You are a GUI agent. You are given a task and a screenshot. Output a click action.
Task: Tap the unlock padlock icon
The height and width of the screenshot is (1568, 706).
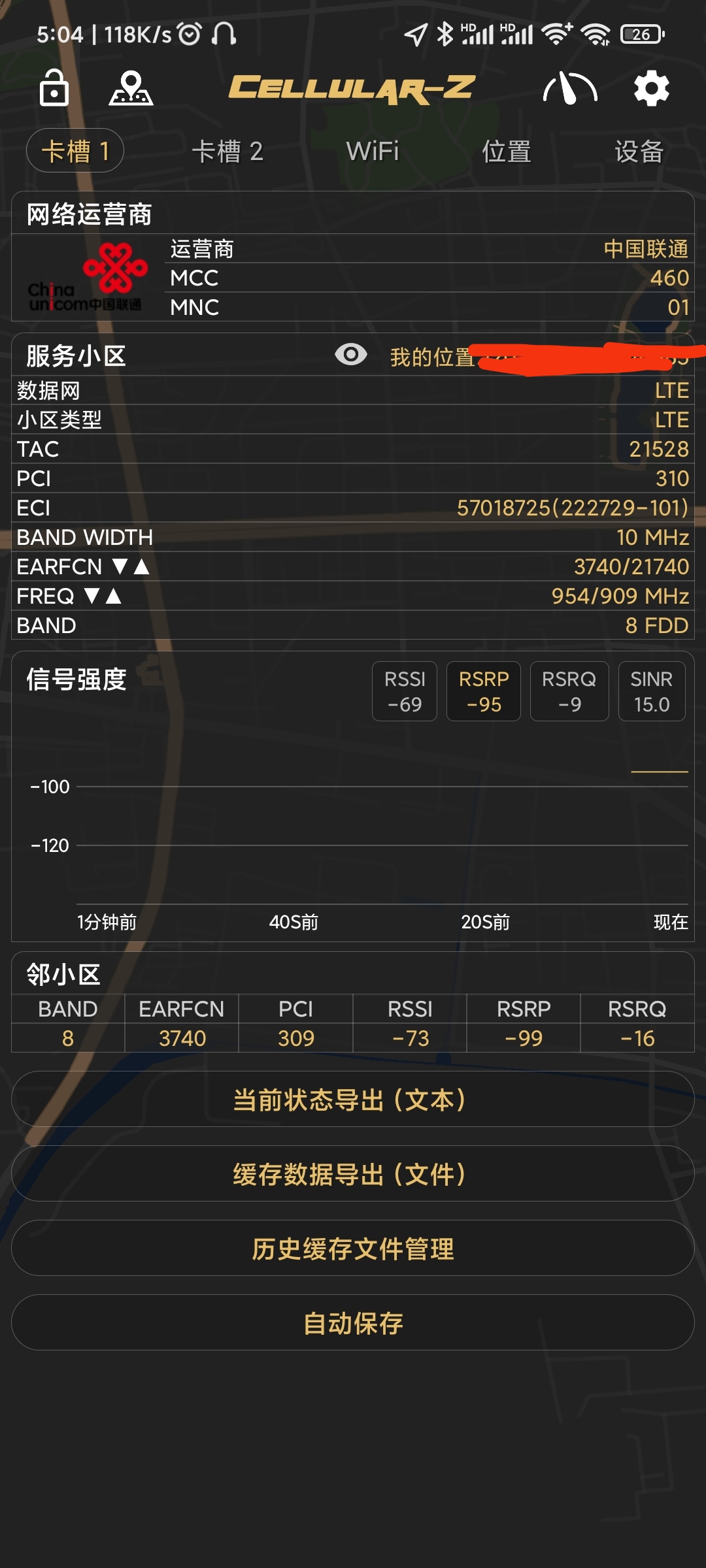[54, 88]
